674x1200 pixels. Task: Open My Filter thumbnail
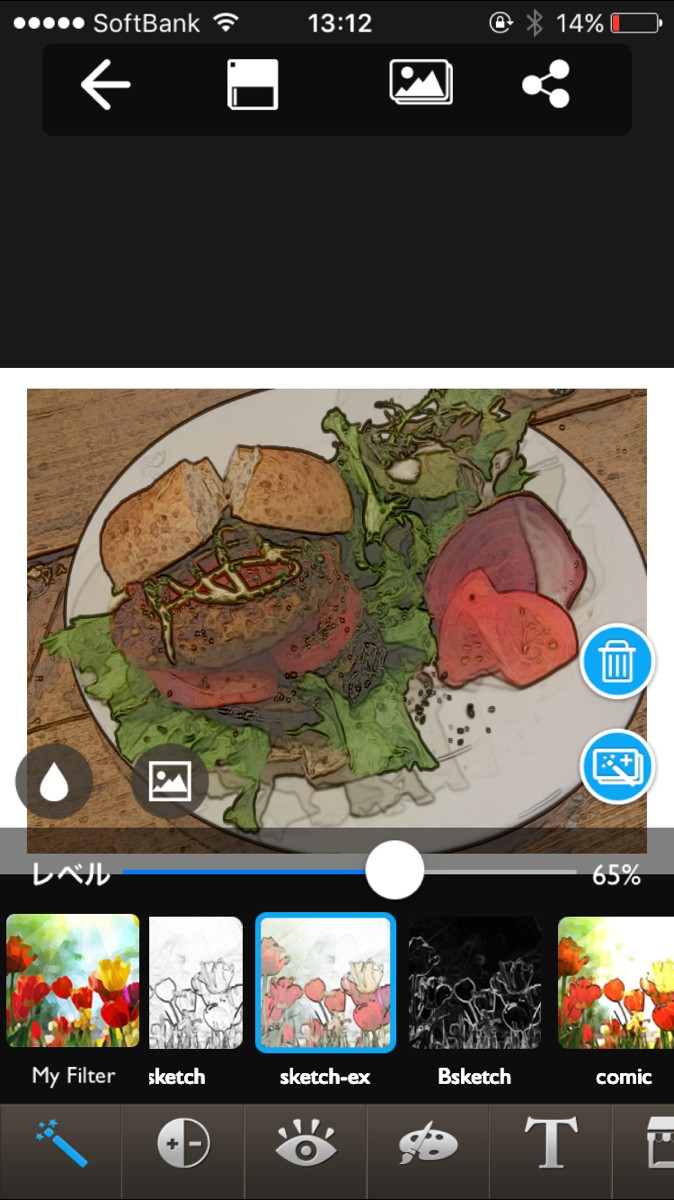click(x=73, y=981)
